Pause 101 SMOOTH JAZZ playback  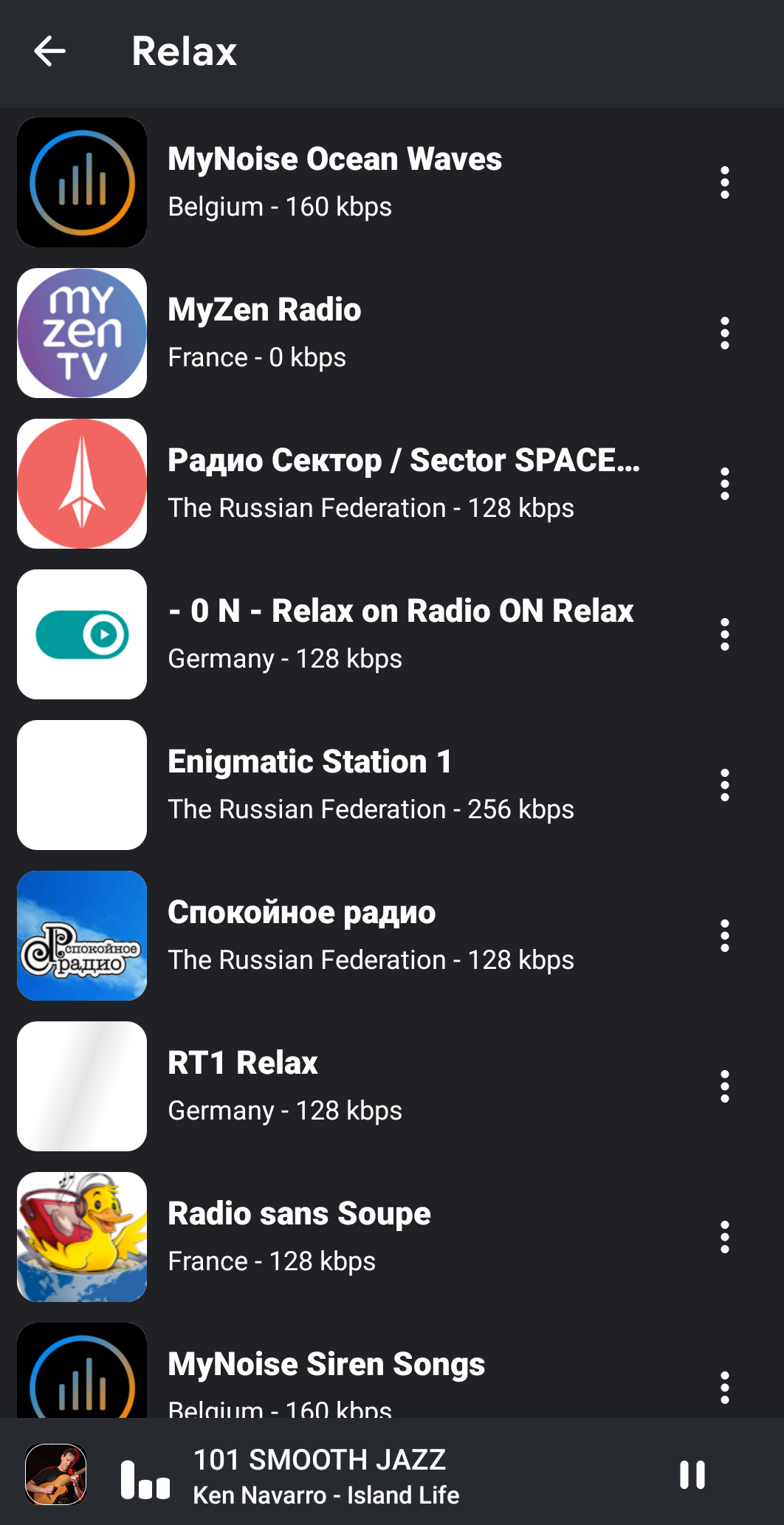[692, 1475]
